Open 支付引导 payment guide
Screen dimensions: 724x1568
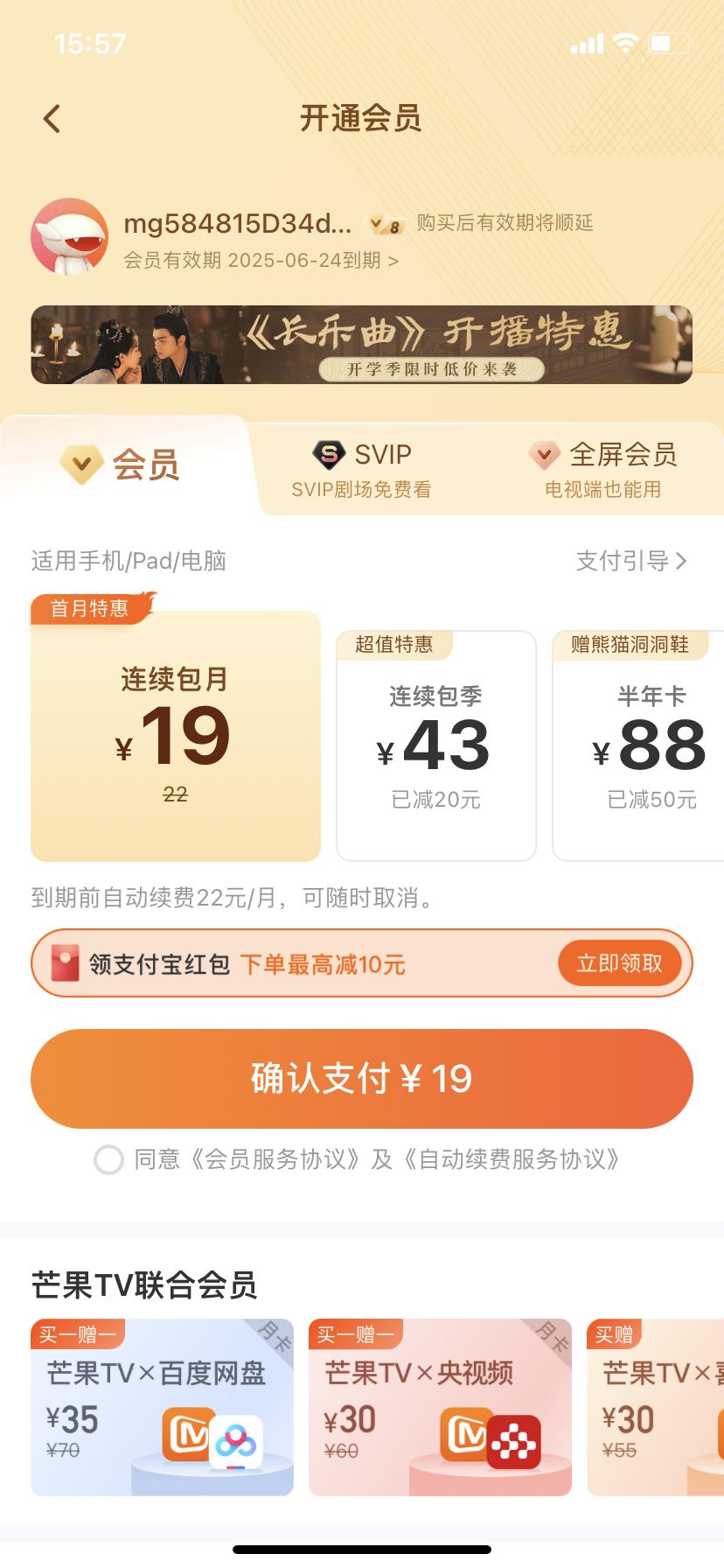point(631,561)
